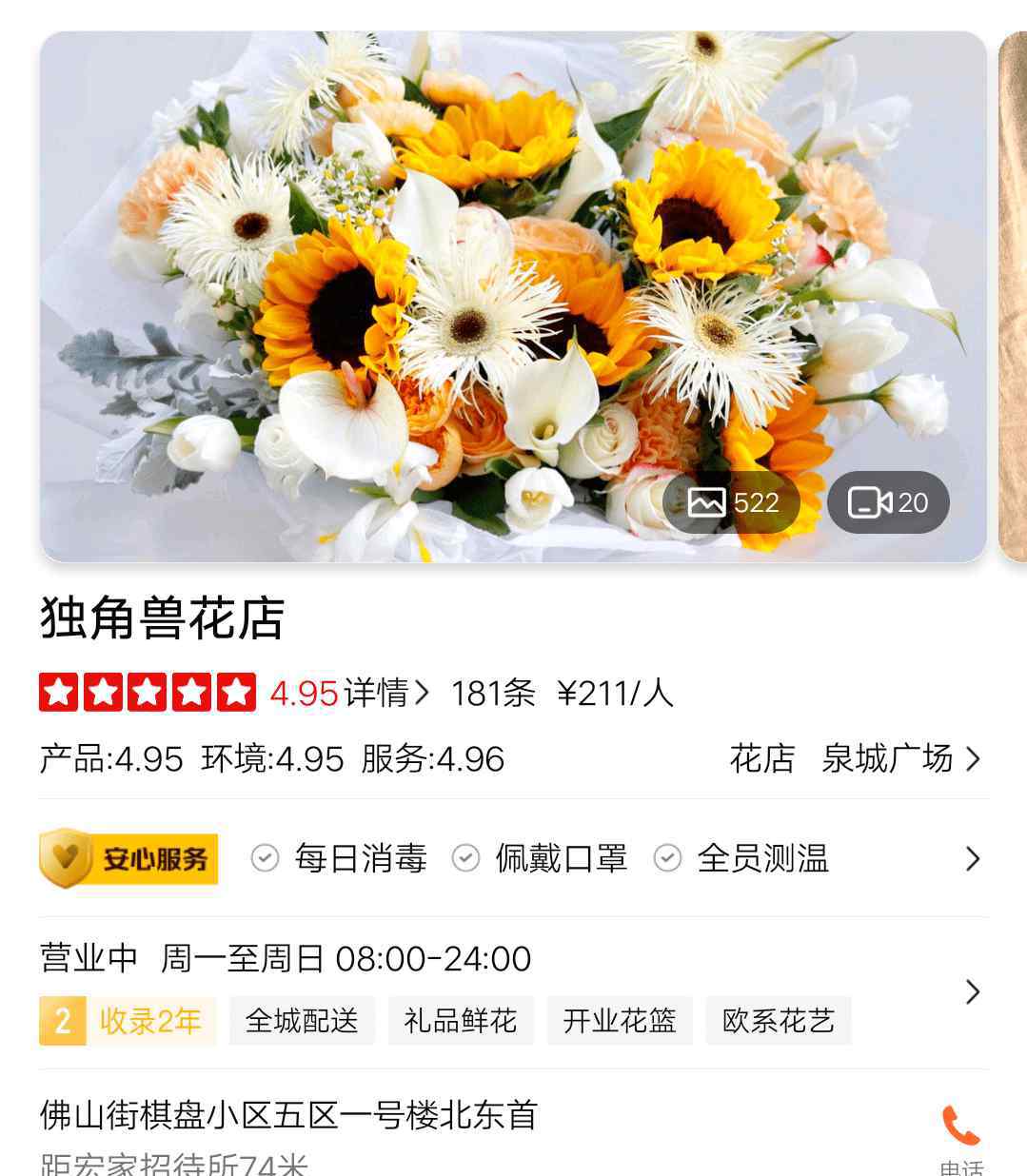Call the shop via phone icon
1027x1176 pixels.
point(960,1127)
